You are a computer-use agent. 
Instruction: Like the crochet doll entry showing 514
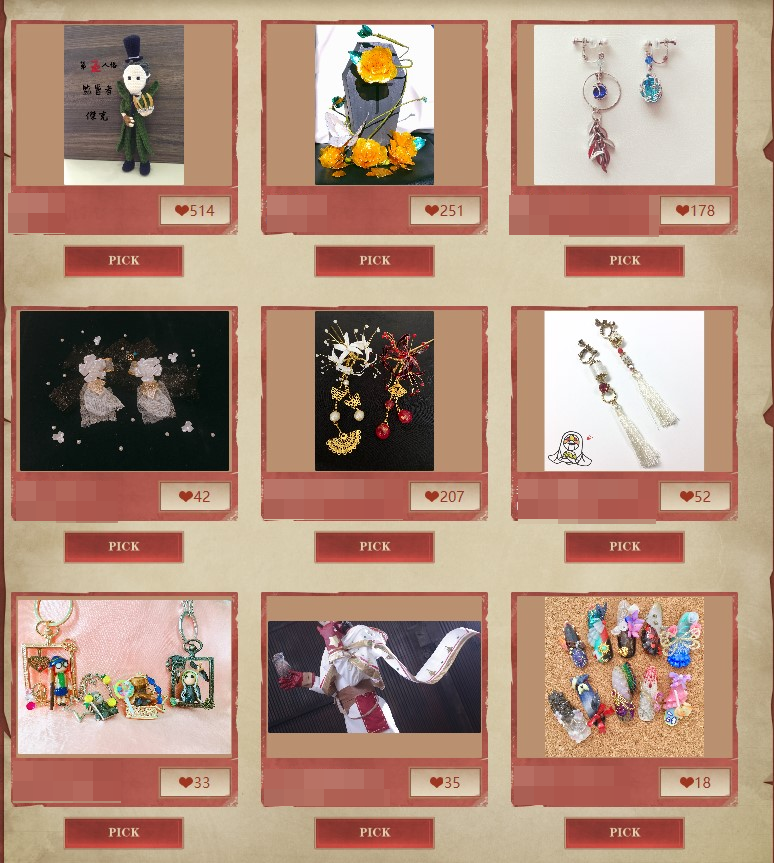click(x=195, y=211)
